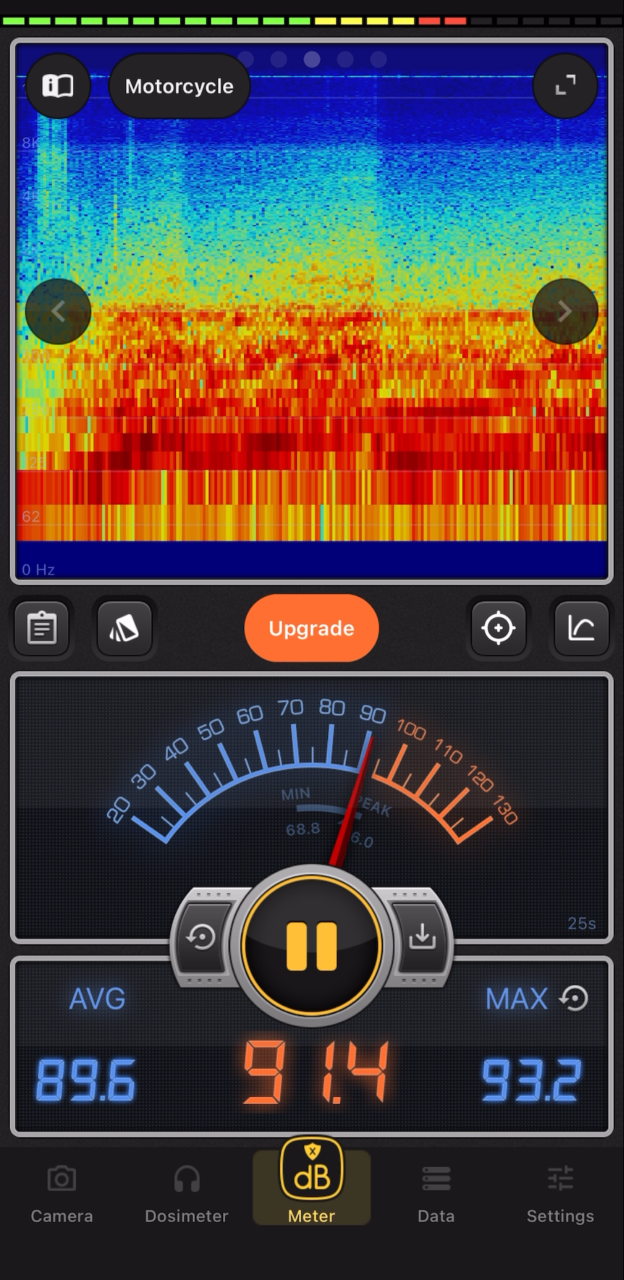Switch to the Camera tab
This screenshot has height=1280, width=624.
(x=62, y=1194)
